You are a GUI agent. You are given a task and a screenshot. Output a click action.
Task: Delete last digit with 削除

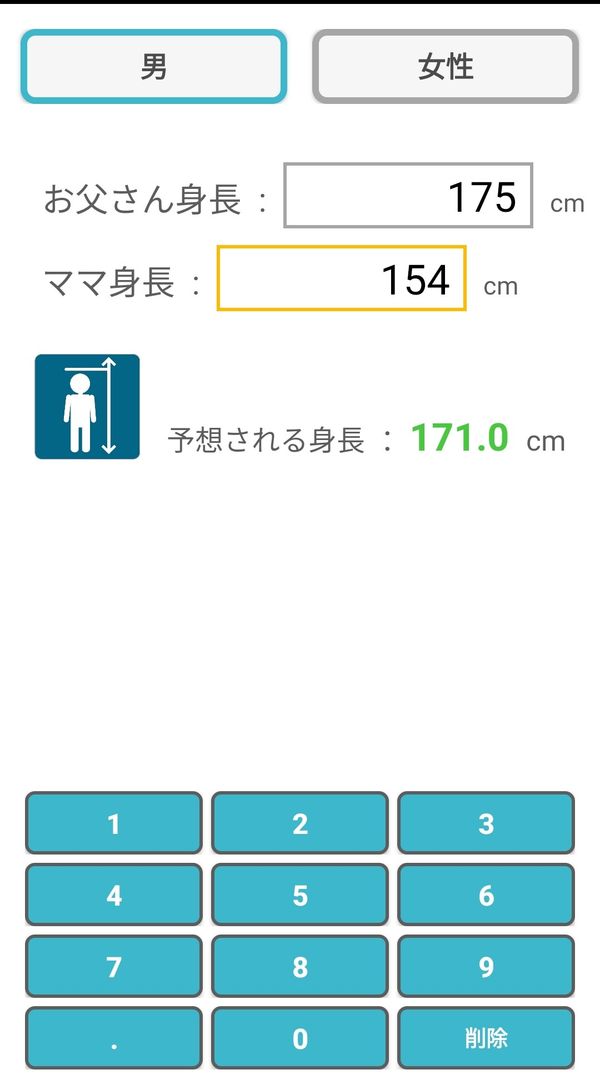(x=486, y=1038)
